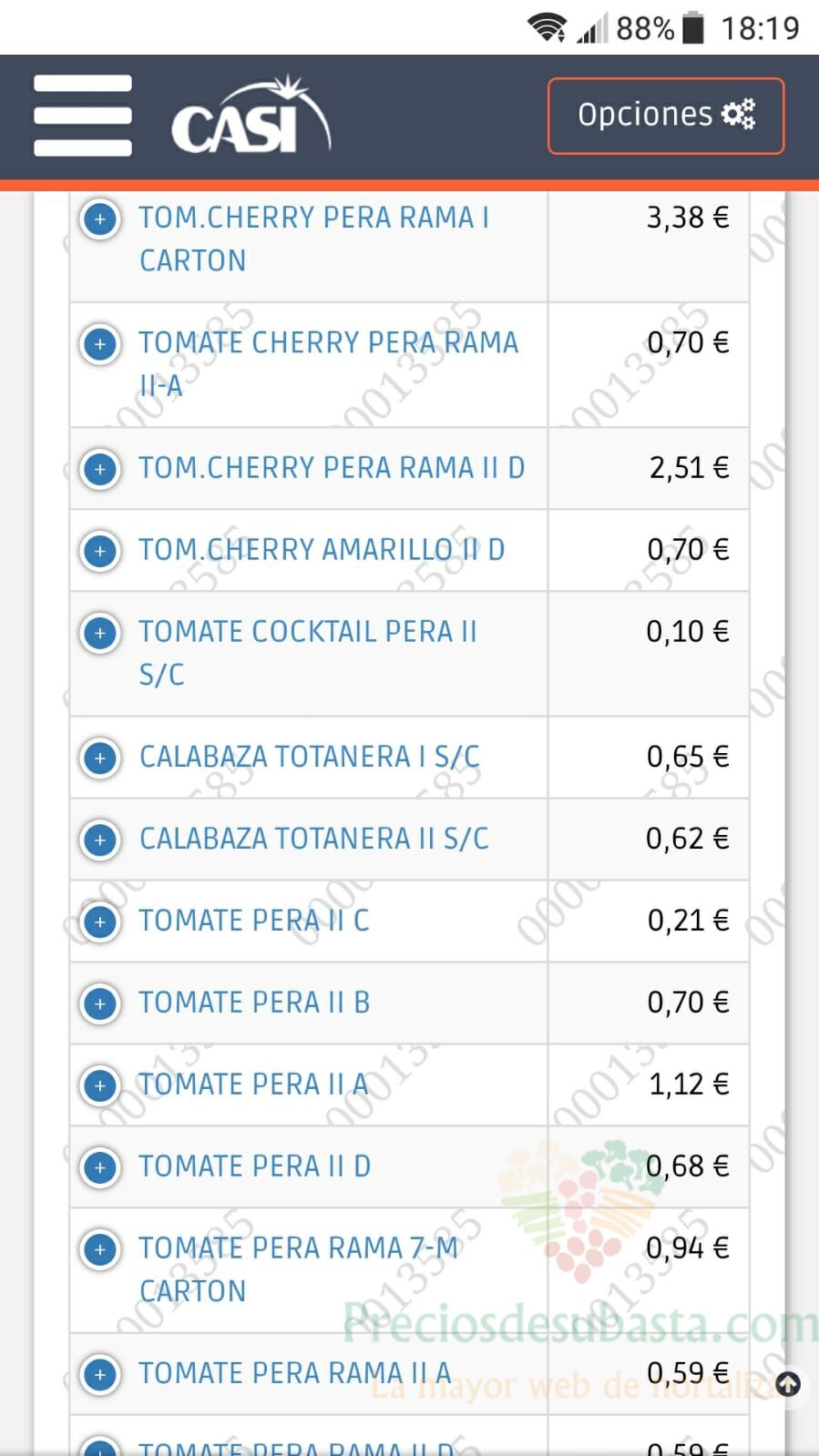
Task: Expand the CALABAZA TOTANERA II S/C row
Action: [x=100, y=840]
